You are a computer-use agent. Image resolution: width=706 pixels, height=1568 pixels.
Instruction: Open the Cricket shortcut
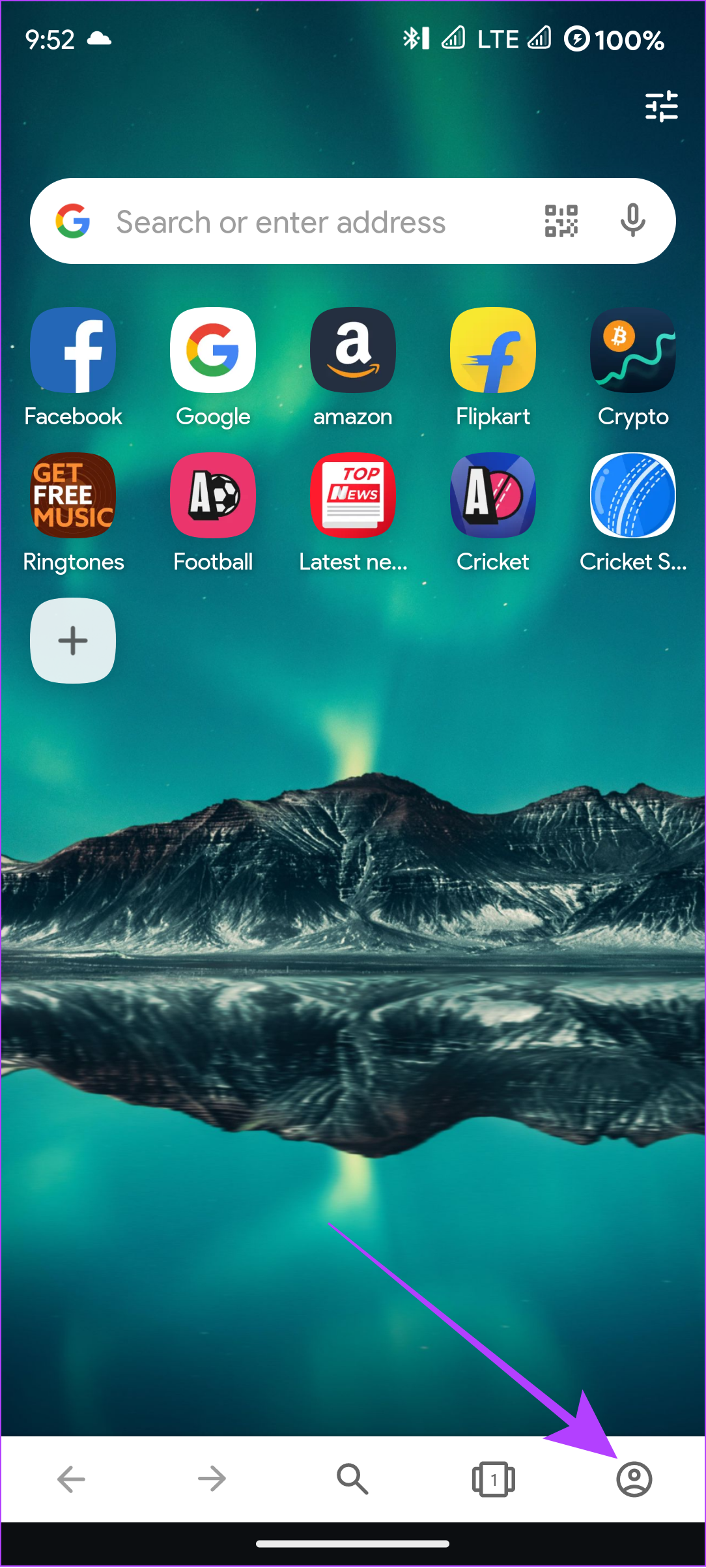493,496
